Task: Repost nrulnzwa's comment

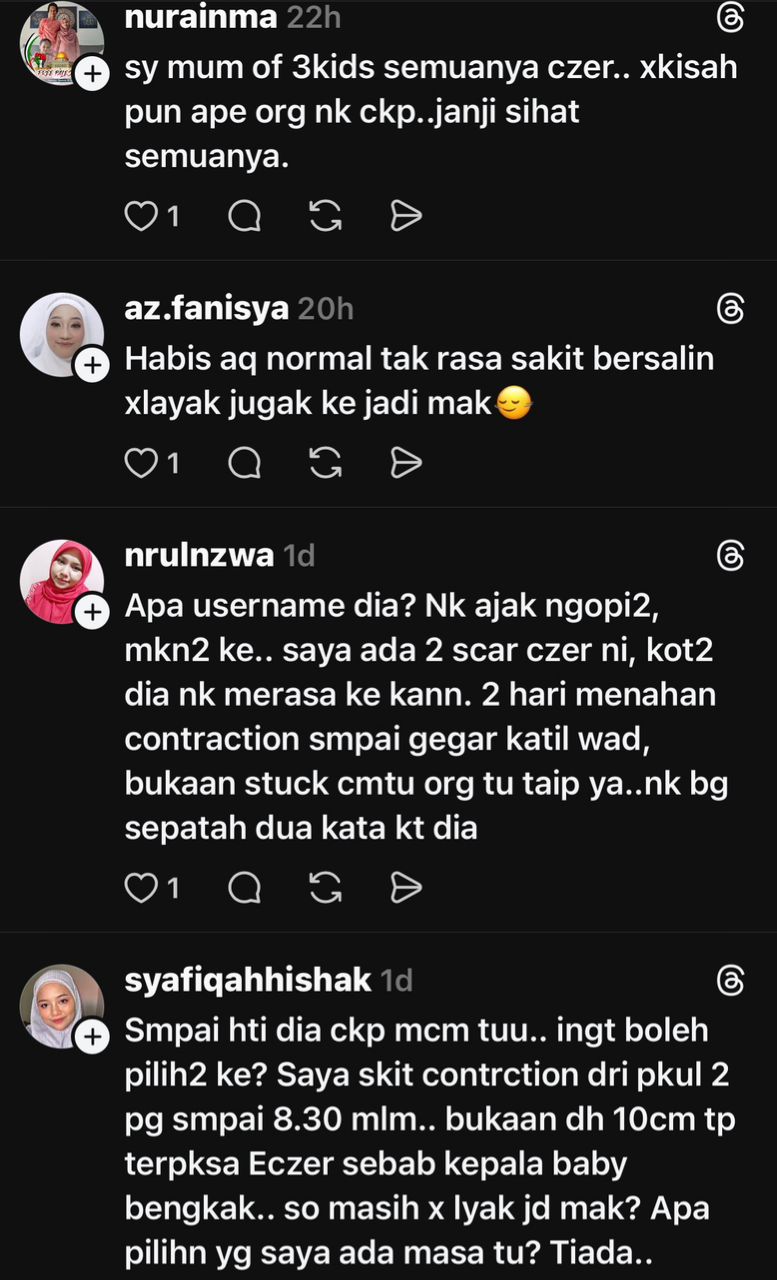Action: 325,887
